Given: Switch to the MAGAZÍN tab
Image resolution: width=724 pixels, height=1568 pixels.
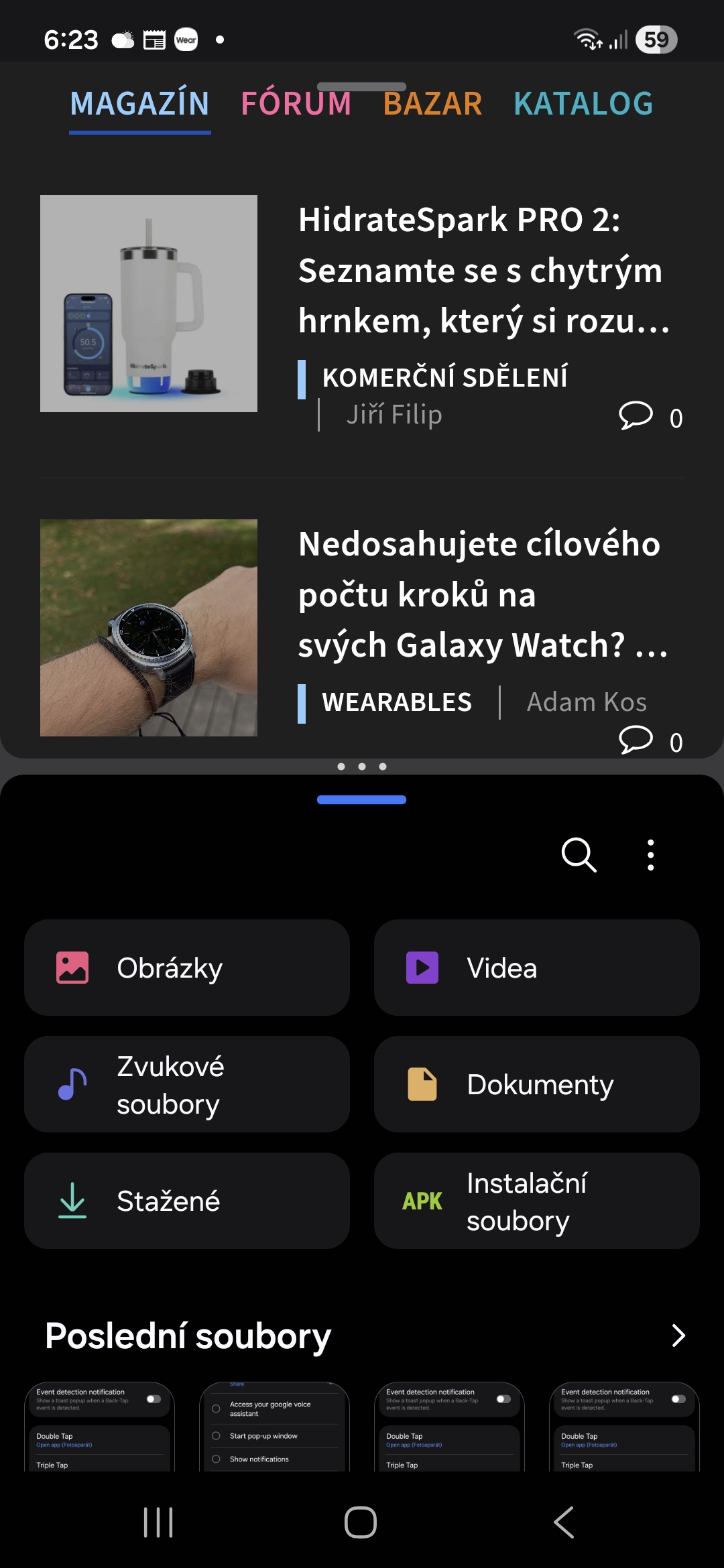Looking at the screenshot, I should tap(139, 104).
